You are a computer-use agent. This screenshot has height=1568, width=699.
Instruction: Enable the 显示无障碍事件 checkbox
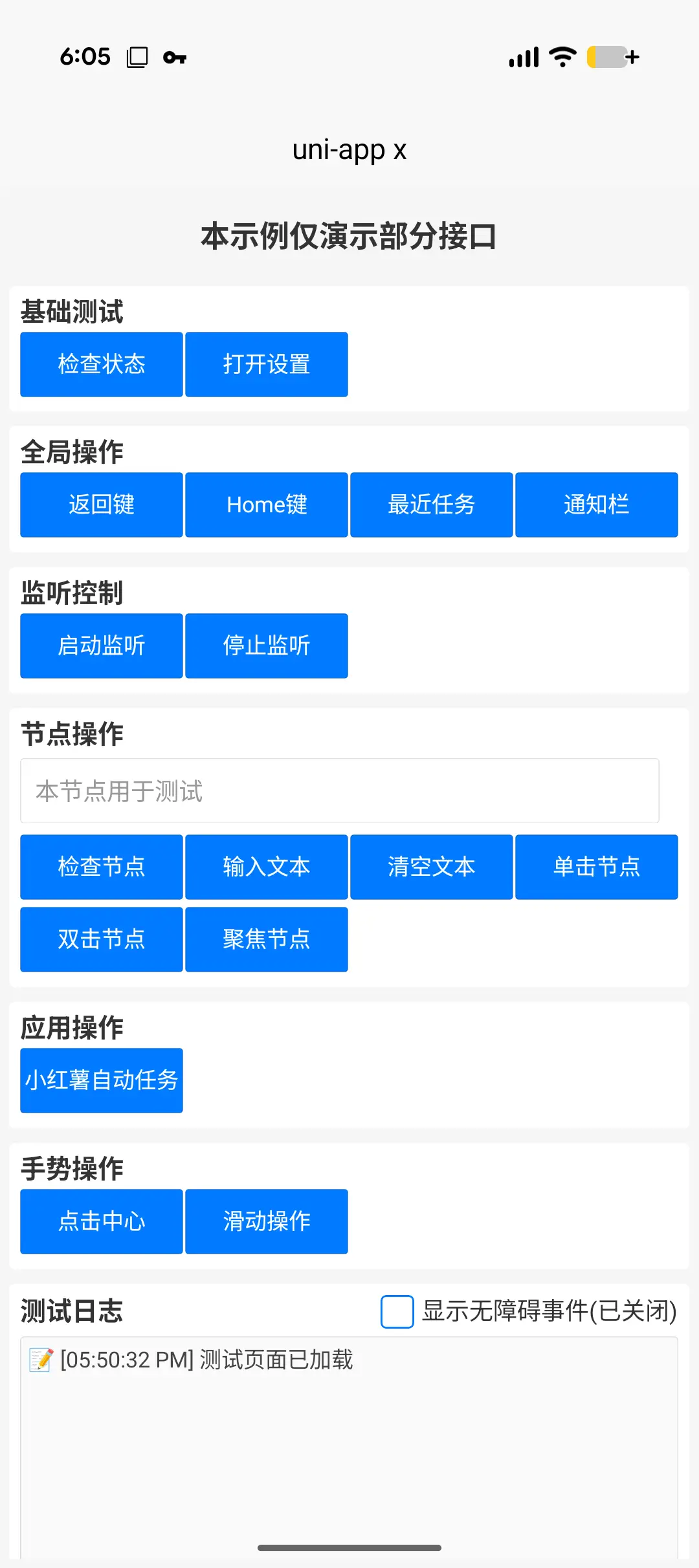(x=397, y=1312)
